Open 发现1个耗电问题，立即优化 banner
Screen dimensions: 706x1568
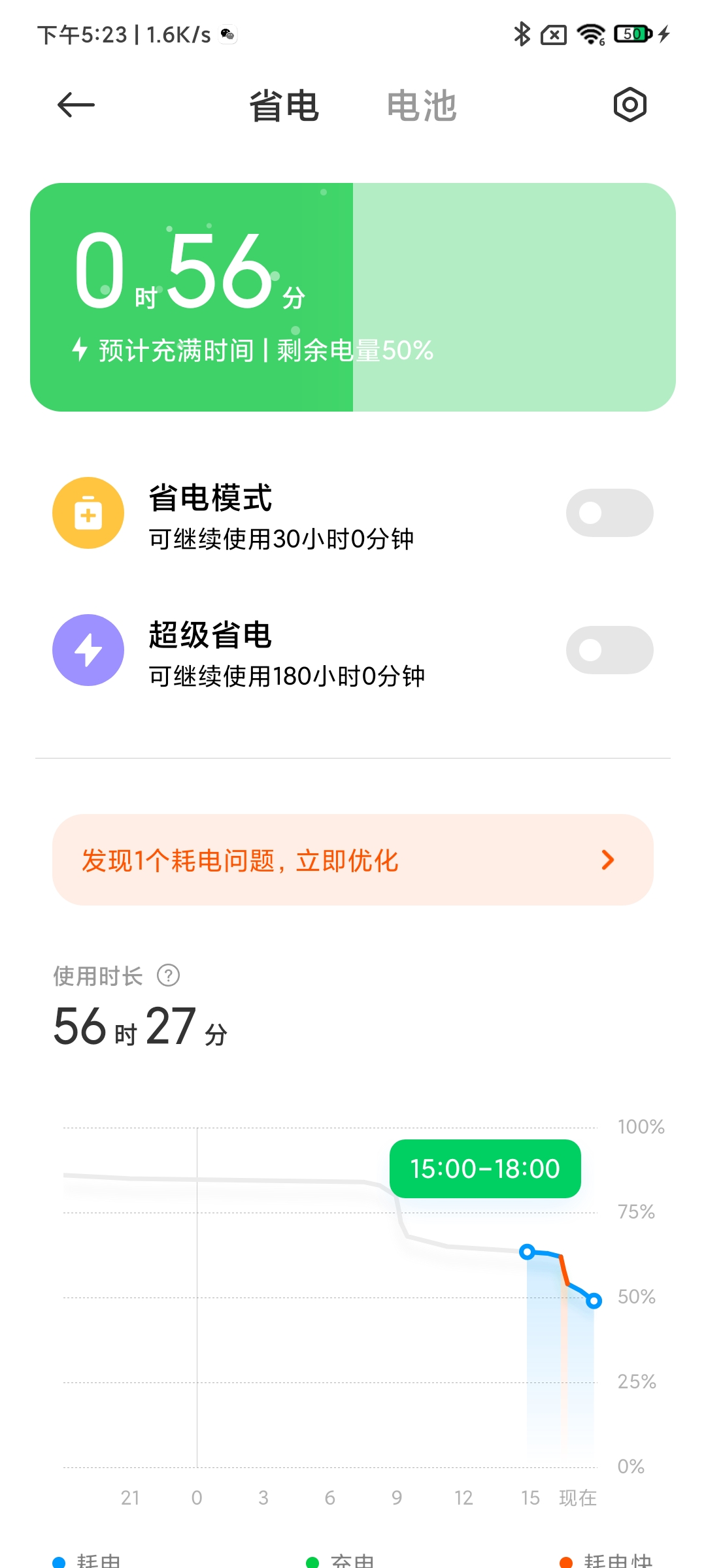(353, 860)
